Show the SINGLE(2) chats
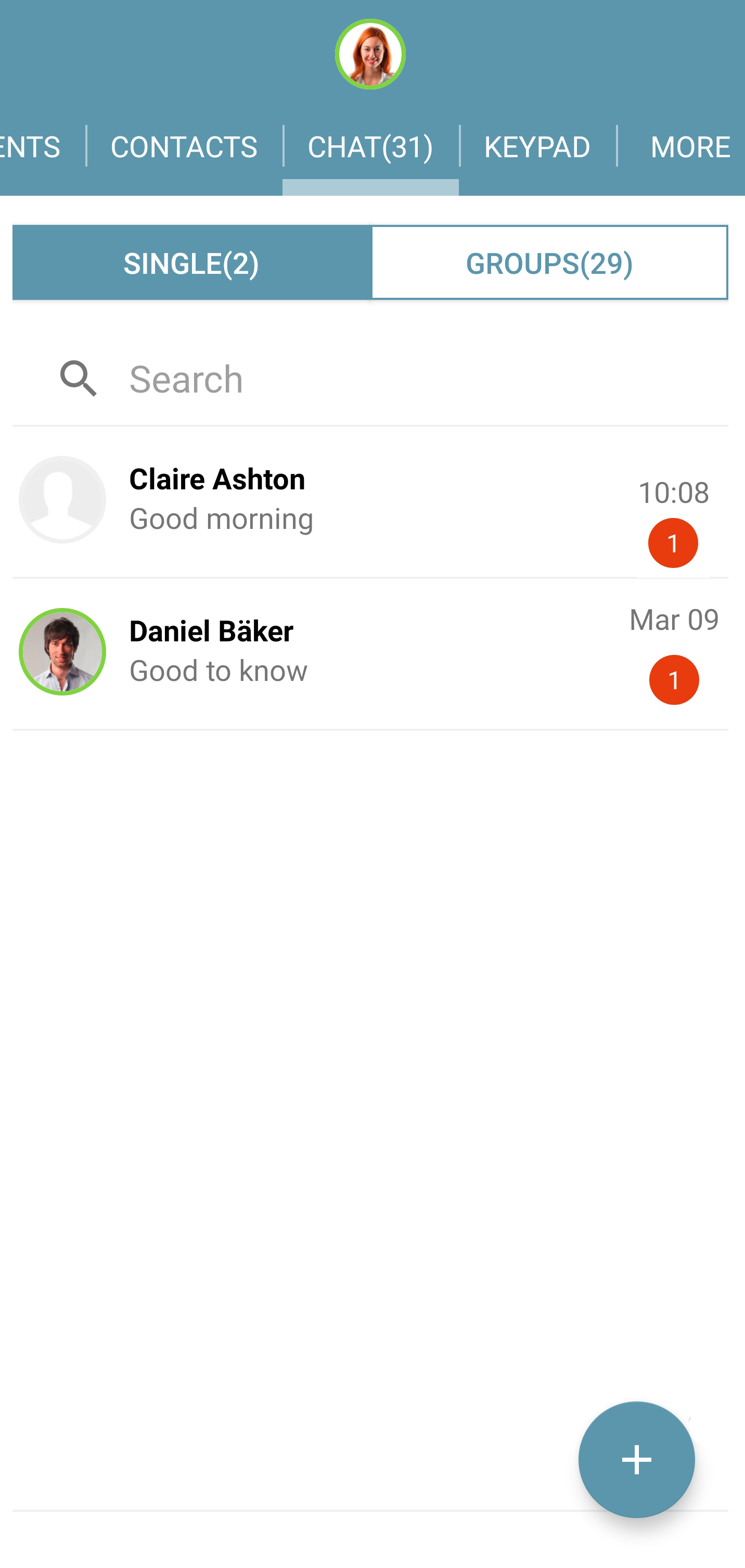Screen dimensions: 745x1568 (191, 263)
